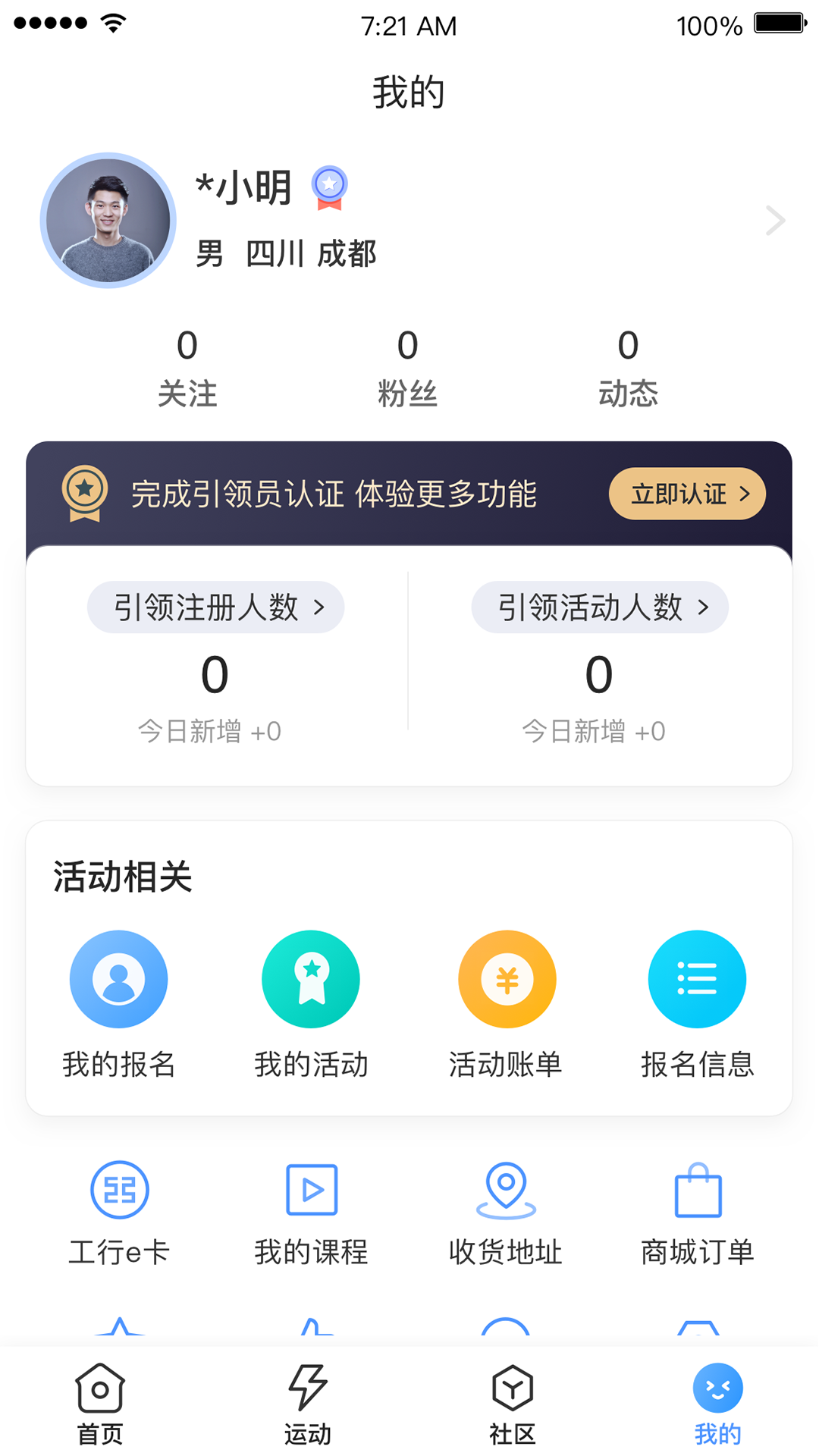819x1456 pixels.
Task: Open 动态 posts count
Action: pyautogui.click(x=628, y=368)
